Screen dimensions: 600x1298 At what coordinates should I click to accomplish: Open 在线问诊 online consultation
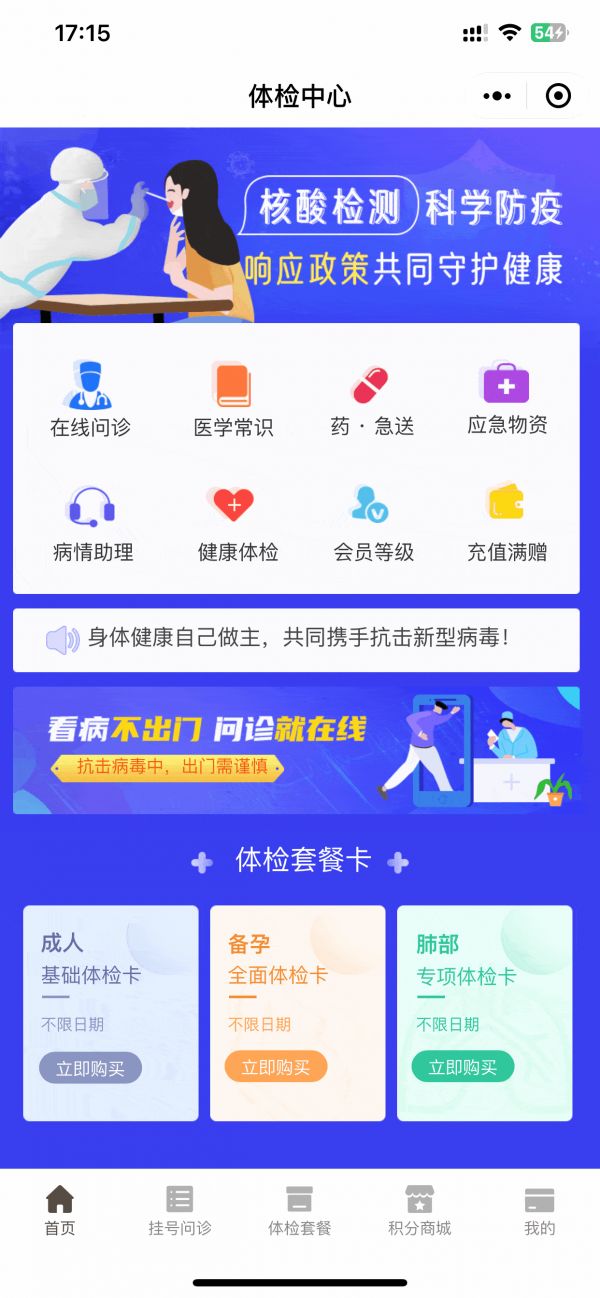91,400
